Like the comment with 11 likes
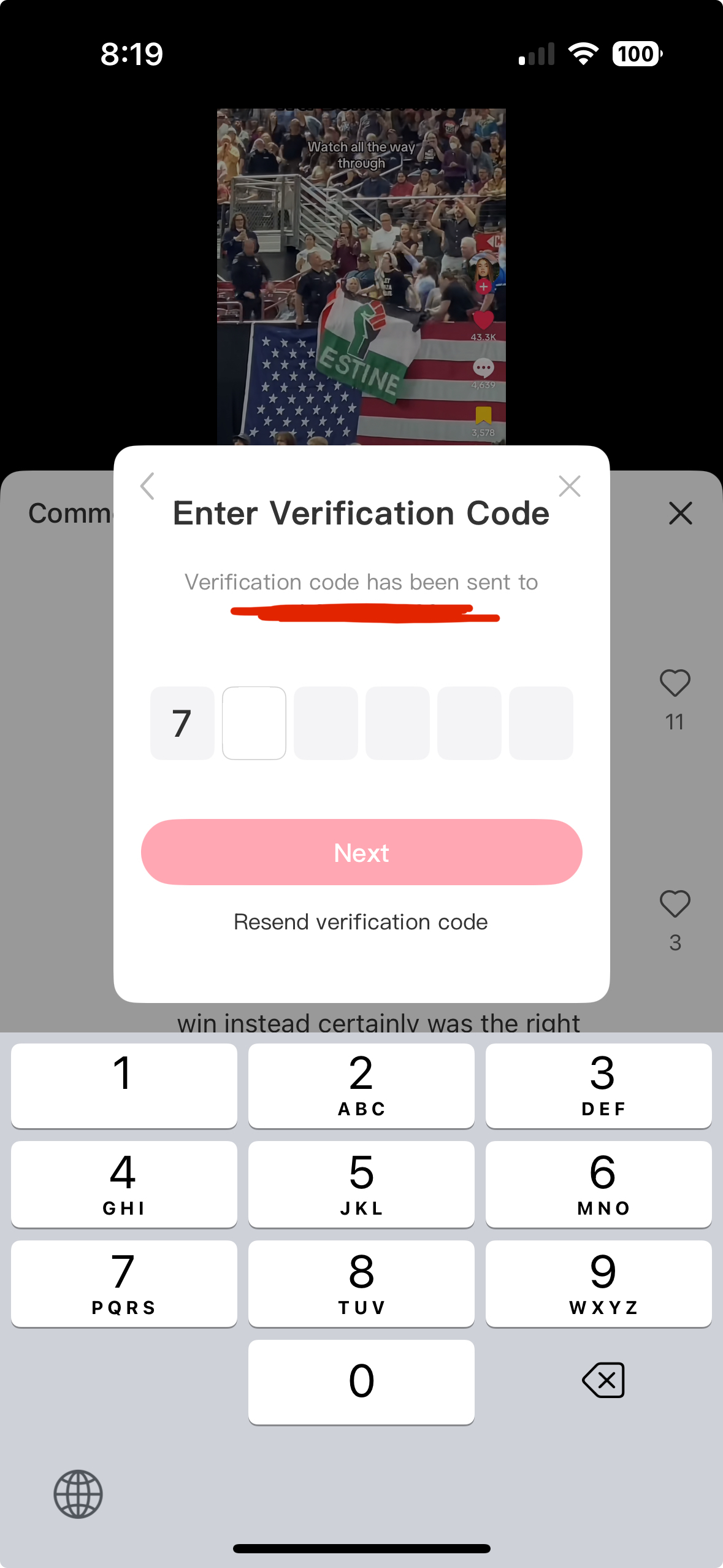This screenshot has width=723, height=1568. pyautogui.click(x=675, y=683)
